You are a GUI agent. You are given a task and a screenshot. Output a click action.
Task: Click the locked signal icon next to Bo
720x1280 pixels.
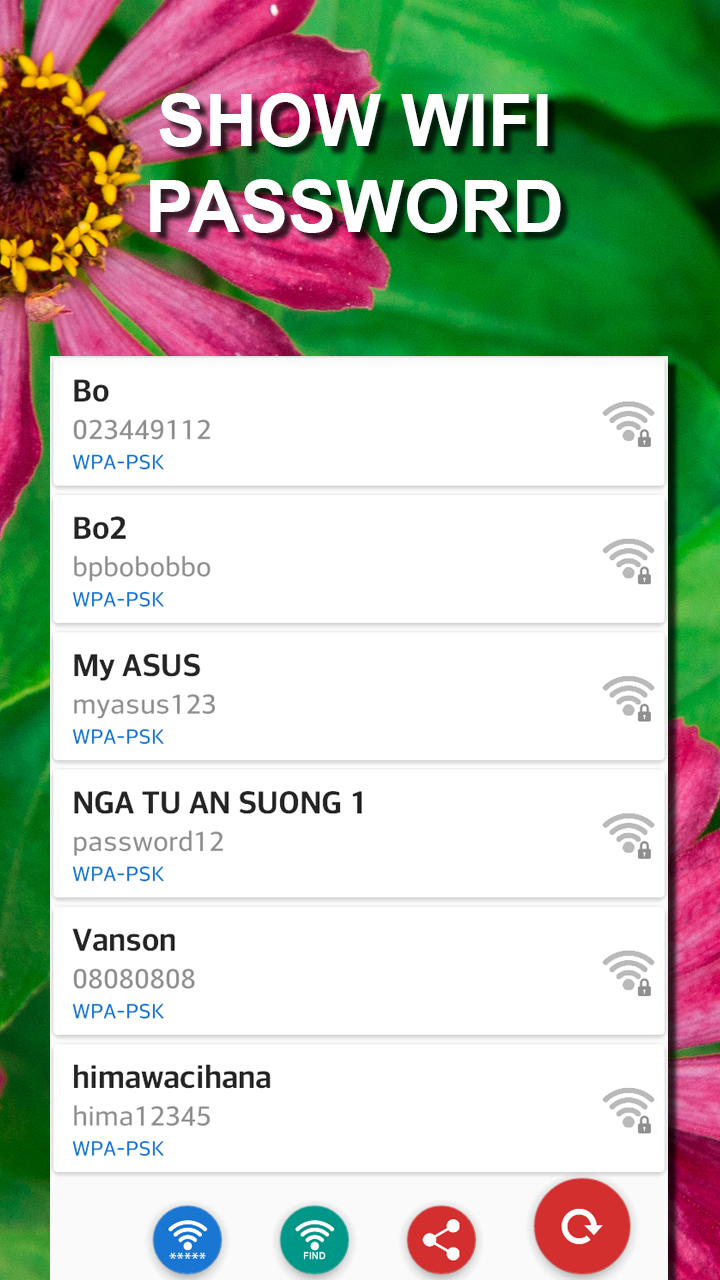629,422
